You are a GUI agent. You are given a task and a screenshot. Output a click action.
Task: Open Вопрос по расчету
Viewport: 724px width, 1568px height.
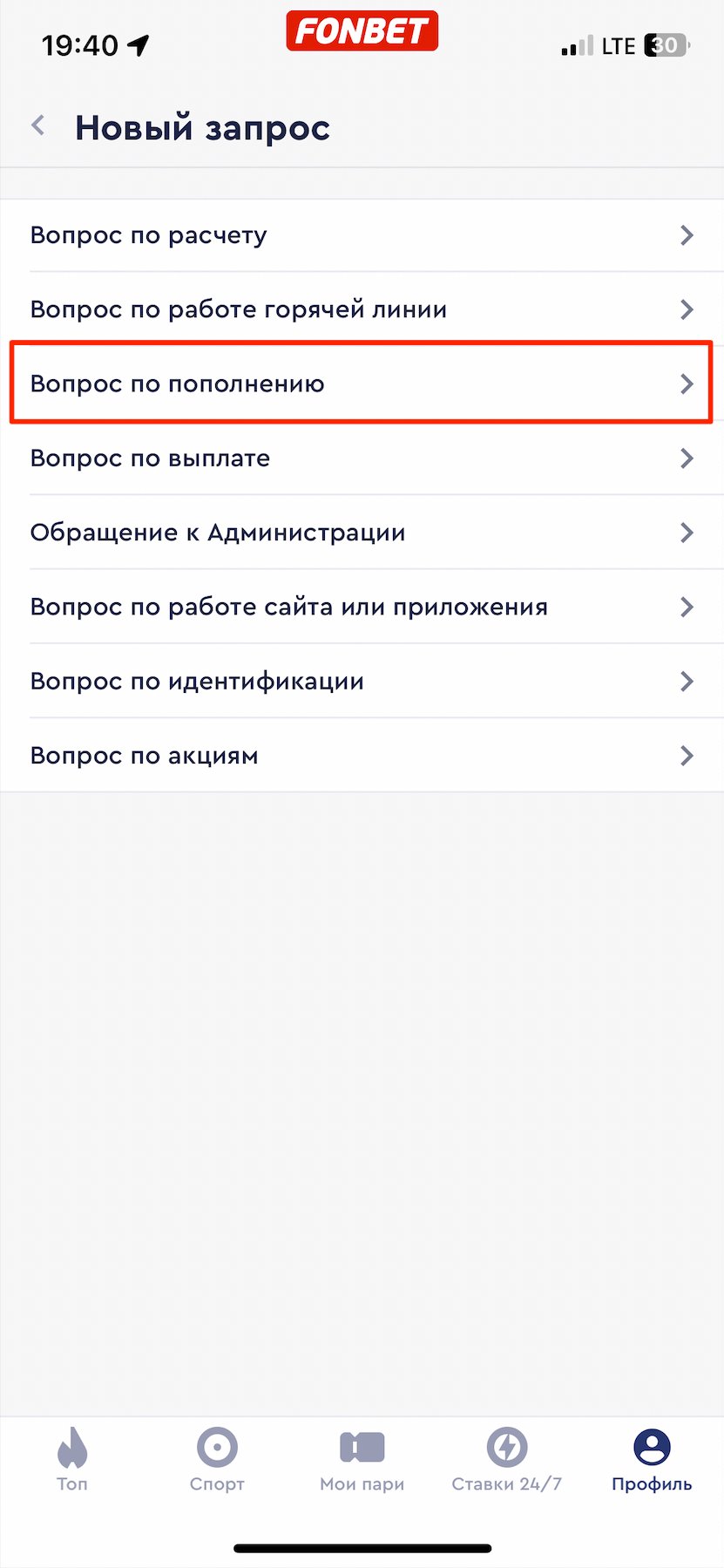tap(362, 235)
